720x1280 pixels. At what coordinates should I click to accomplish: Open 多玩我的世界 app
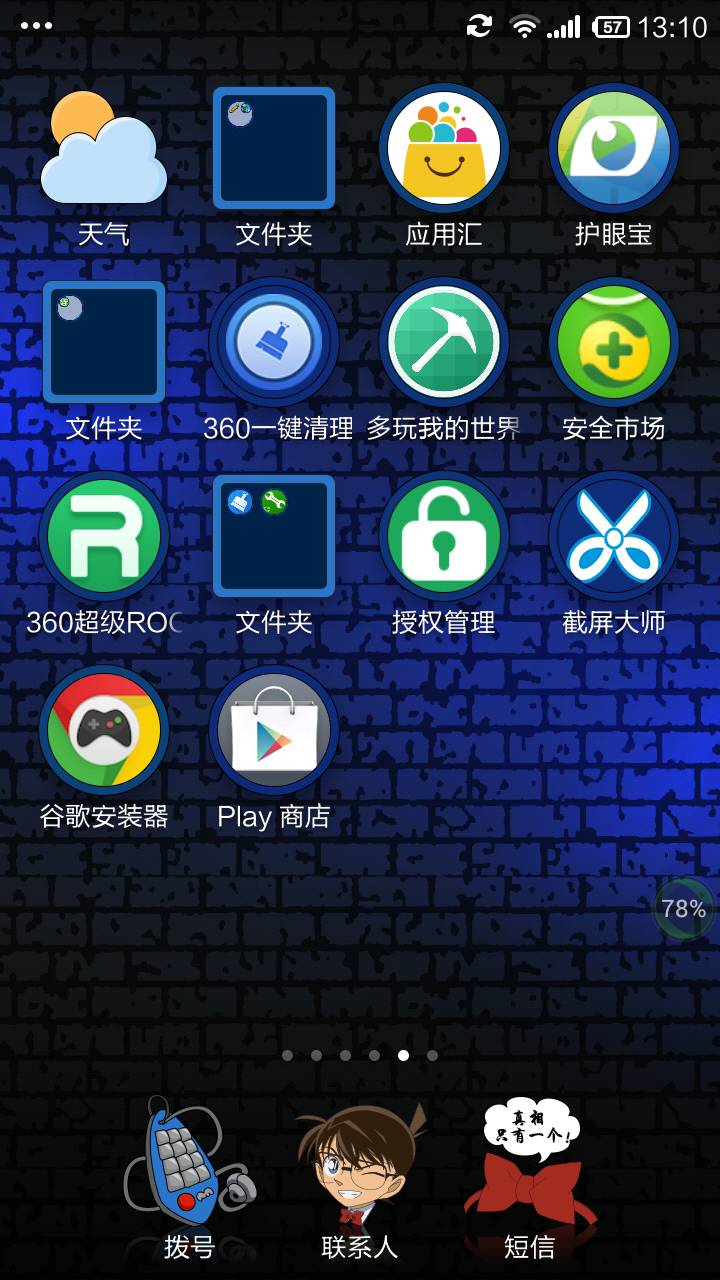tap(443, 343)
